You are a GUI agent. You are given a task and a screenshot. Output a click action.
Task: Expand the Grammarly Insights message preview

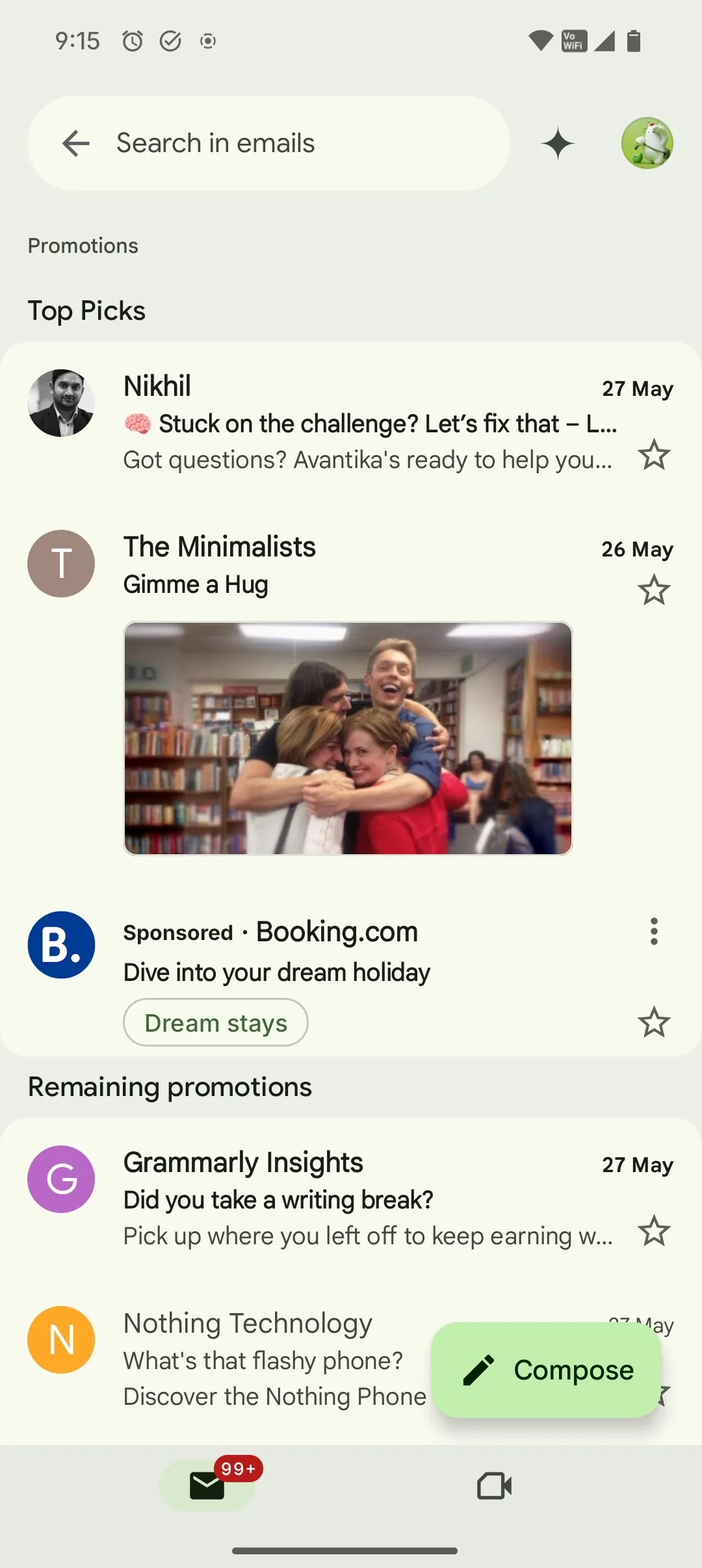tap(367, 1236)
